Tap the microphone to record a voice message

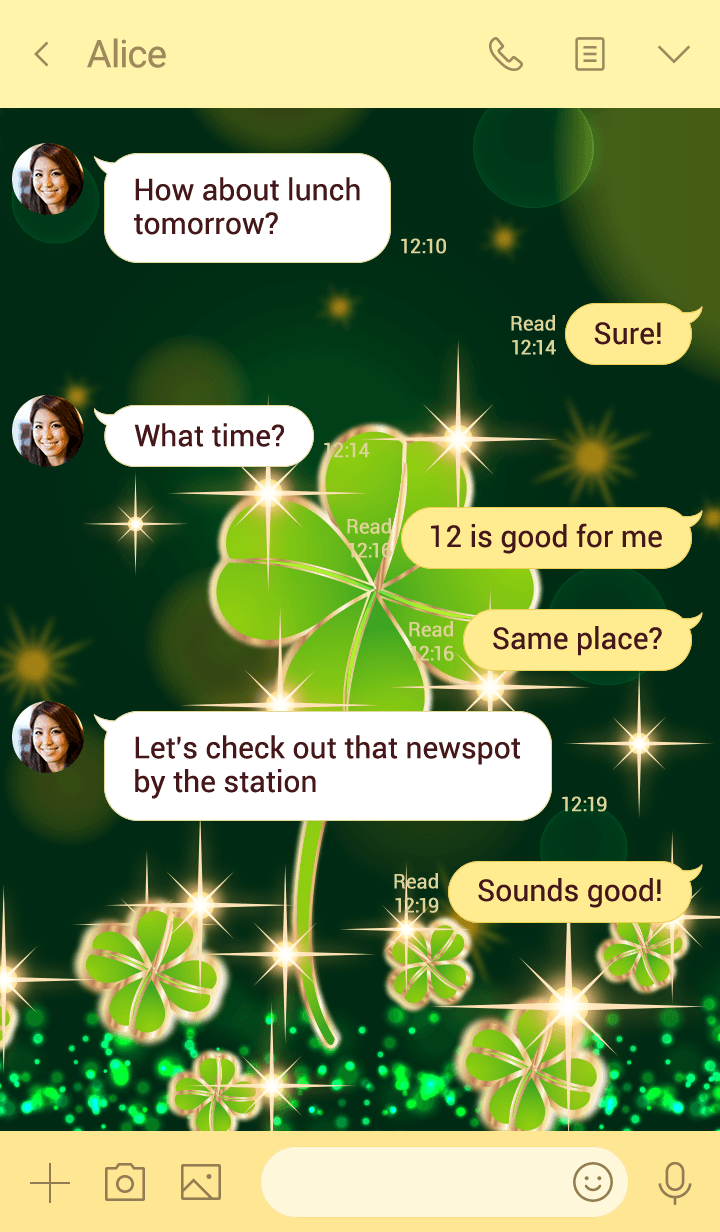click(x=676, y=1182)
